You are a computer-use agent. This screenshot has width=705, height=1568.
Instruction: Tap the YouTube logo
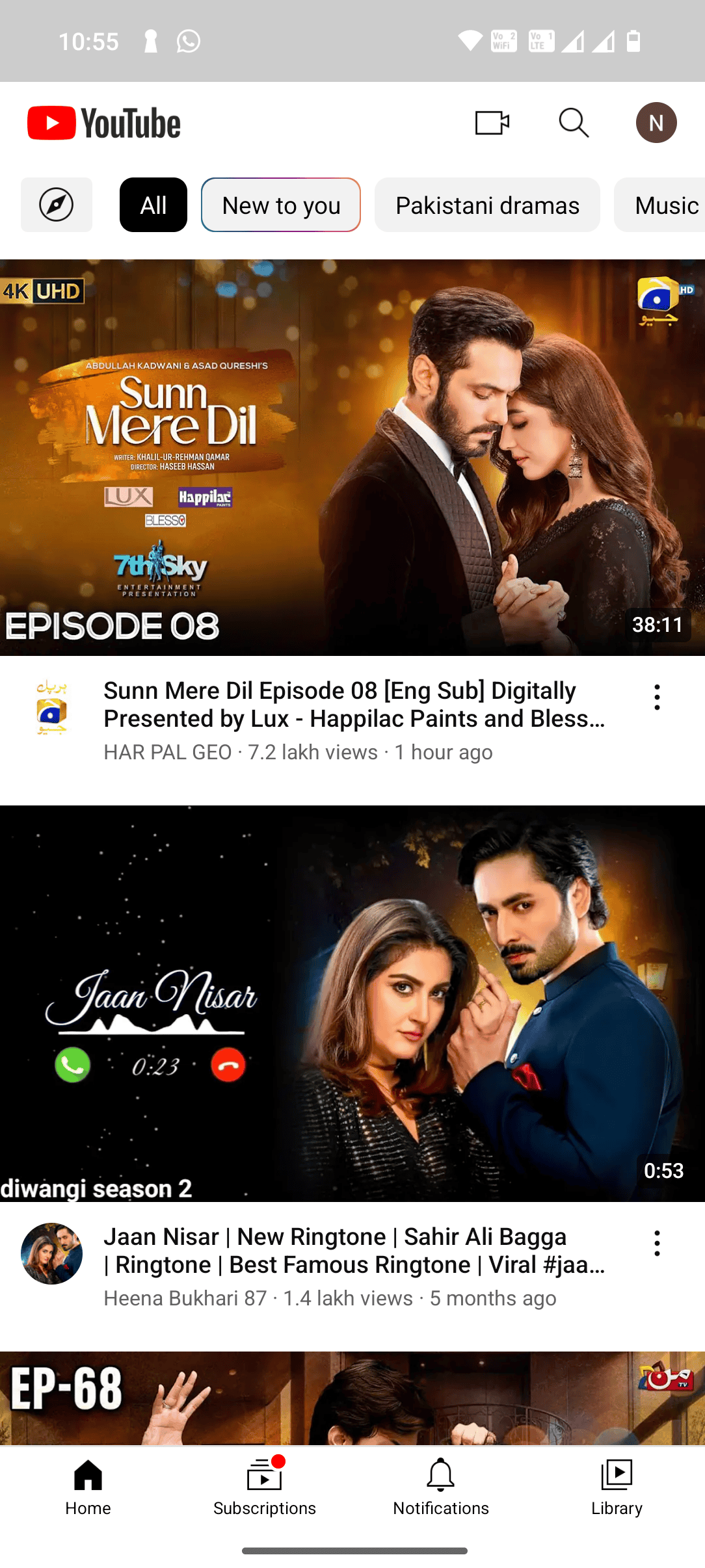104,123
